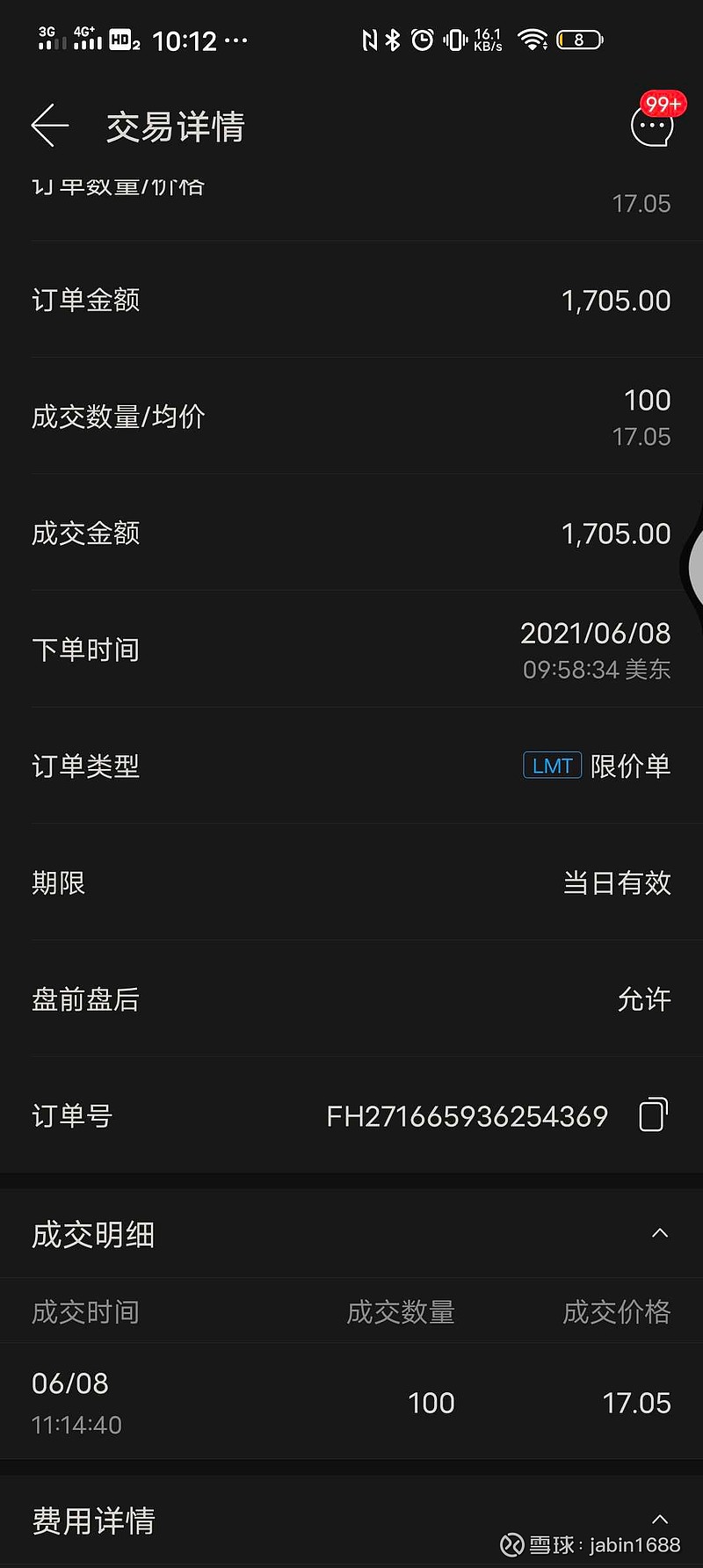The width and height of the screenshot is (703, 1568).
Task: Select the 交易详情 title
Action: (x=173, y=127)
